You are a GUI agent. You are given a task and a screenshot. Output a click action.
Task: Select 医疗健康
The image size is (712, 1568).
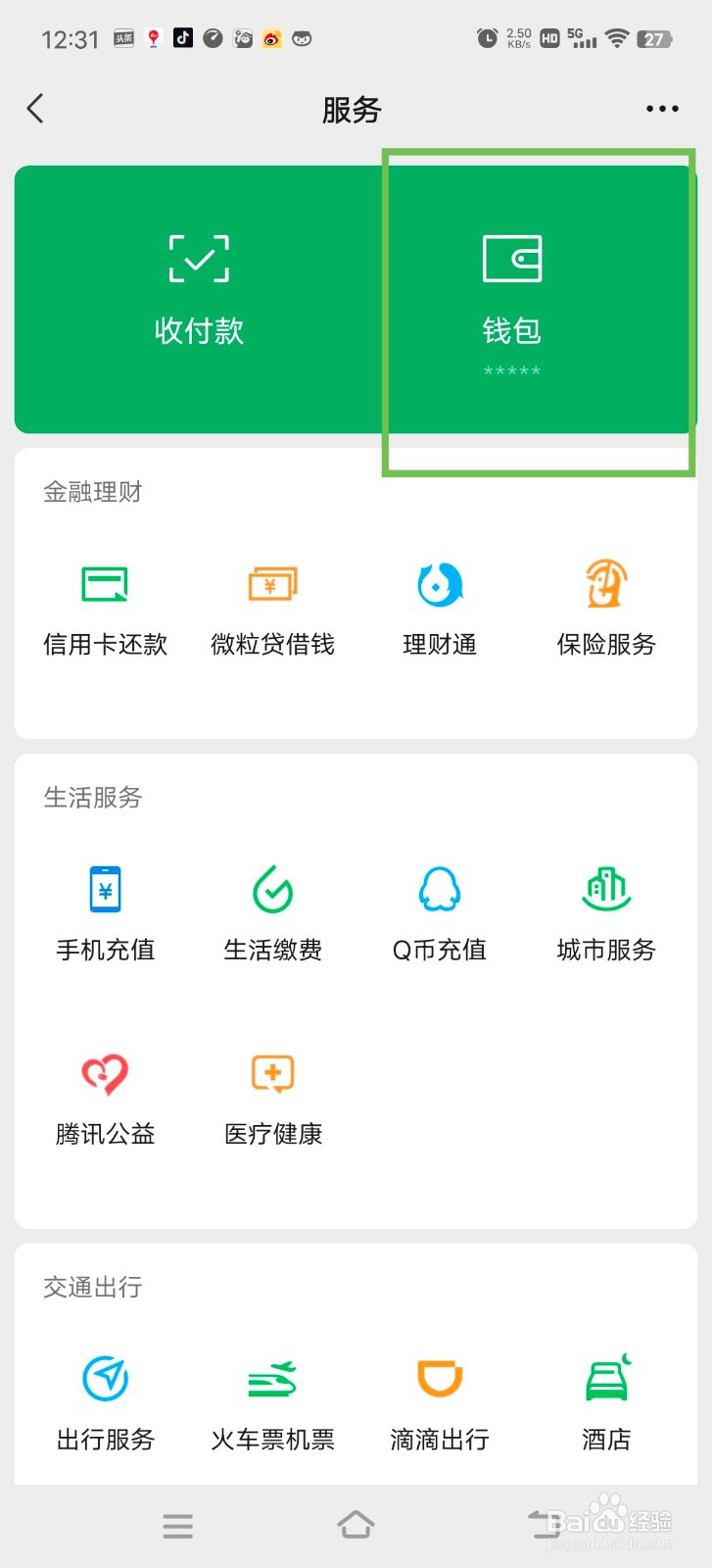[x=272, y=1100]
